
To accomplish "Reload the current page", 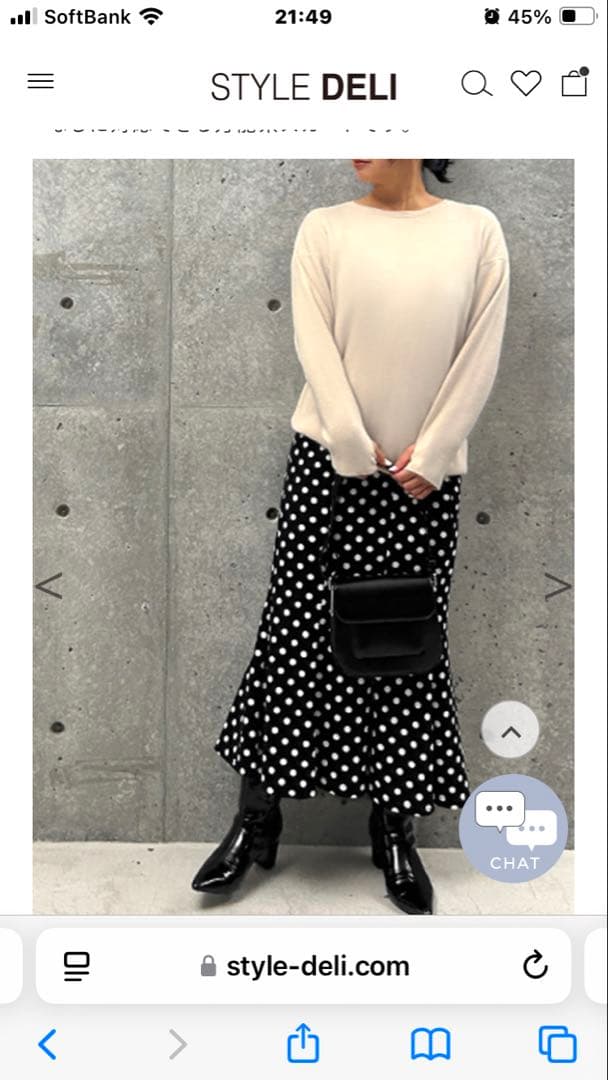I will pyautogui.click(x=535, y=965).
